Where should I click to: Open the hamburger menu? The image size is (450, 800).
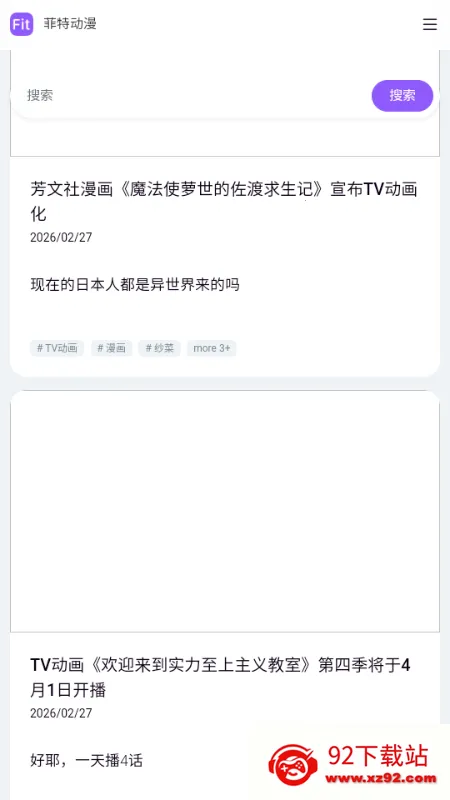coord(430,24)
